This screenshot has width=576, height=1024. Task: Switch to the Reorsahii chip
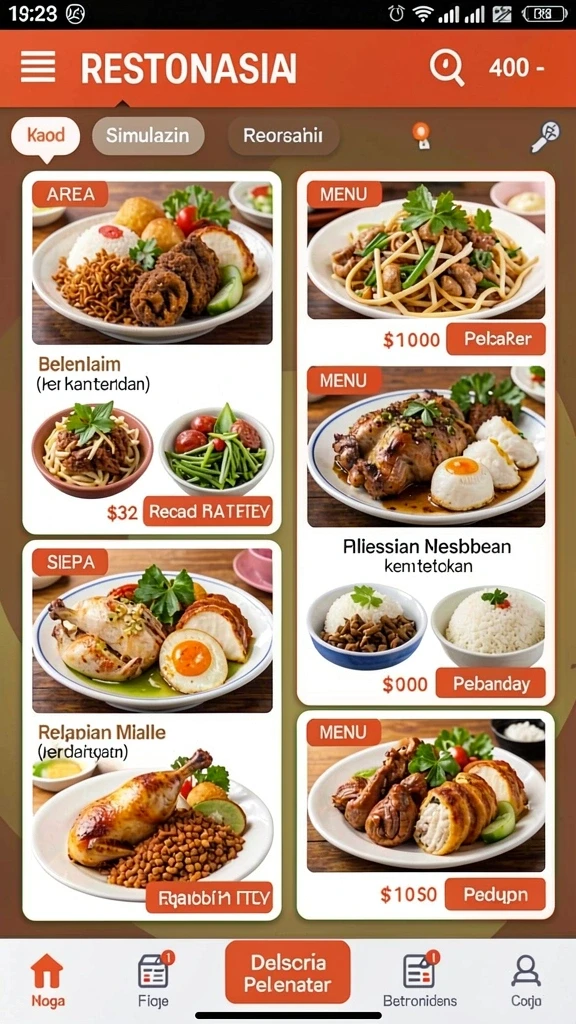tap(283, 136)
